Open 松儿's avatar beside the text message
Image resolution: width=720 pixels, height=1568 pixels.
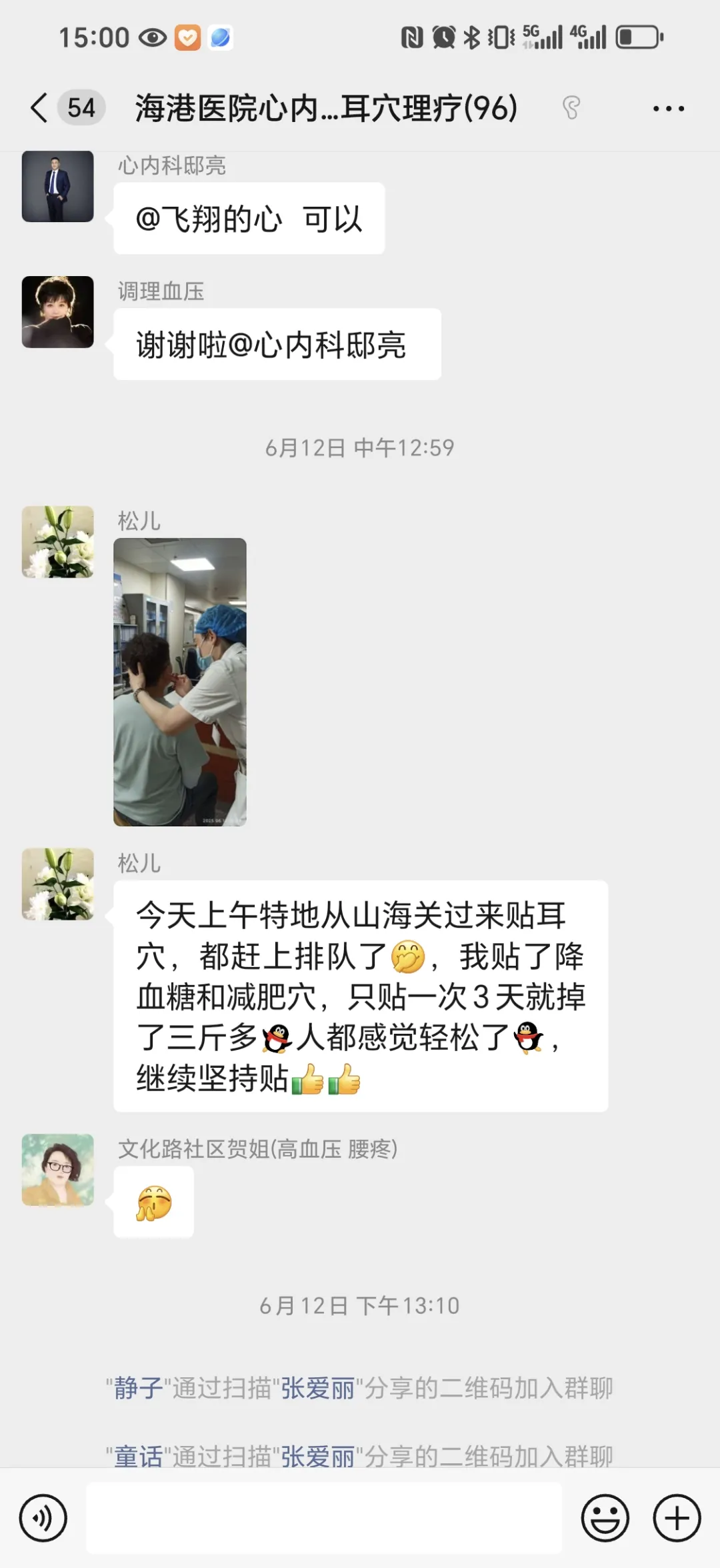tap(58, 884)
